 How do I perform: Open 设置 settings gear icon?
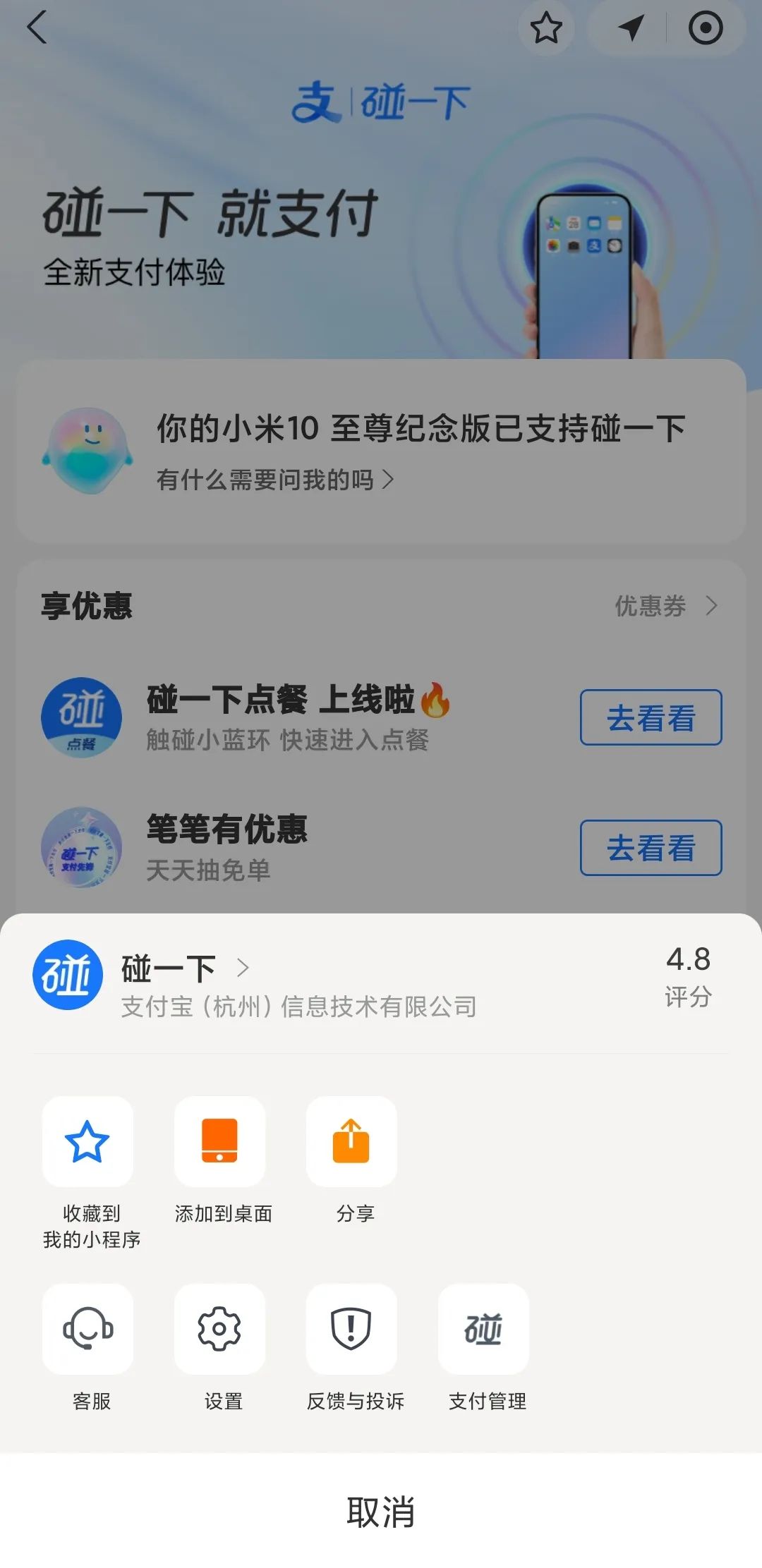[x=220, y=1330]
